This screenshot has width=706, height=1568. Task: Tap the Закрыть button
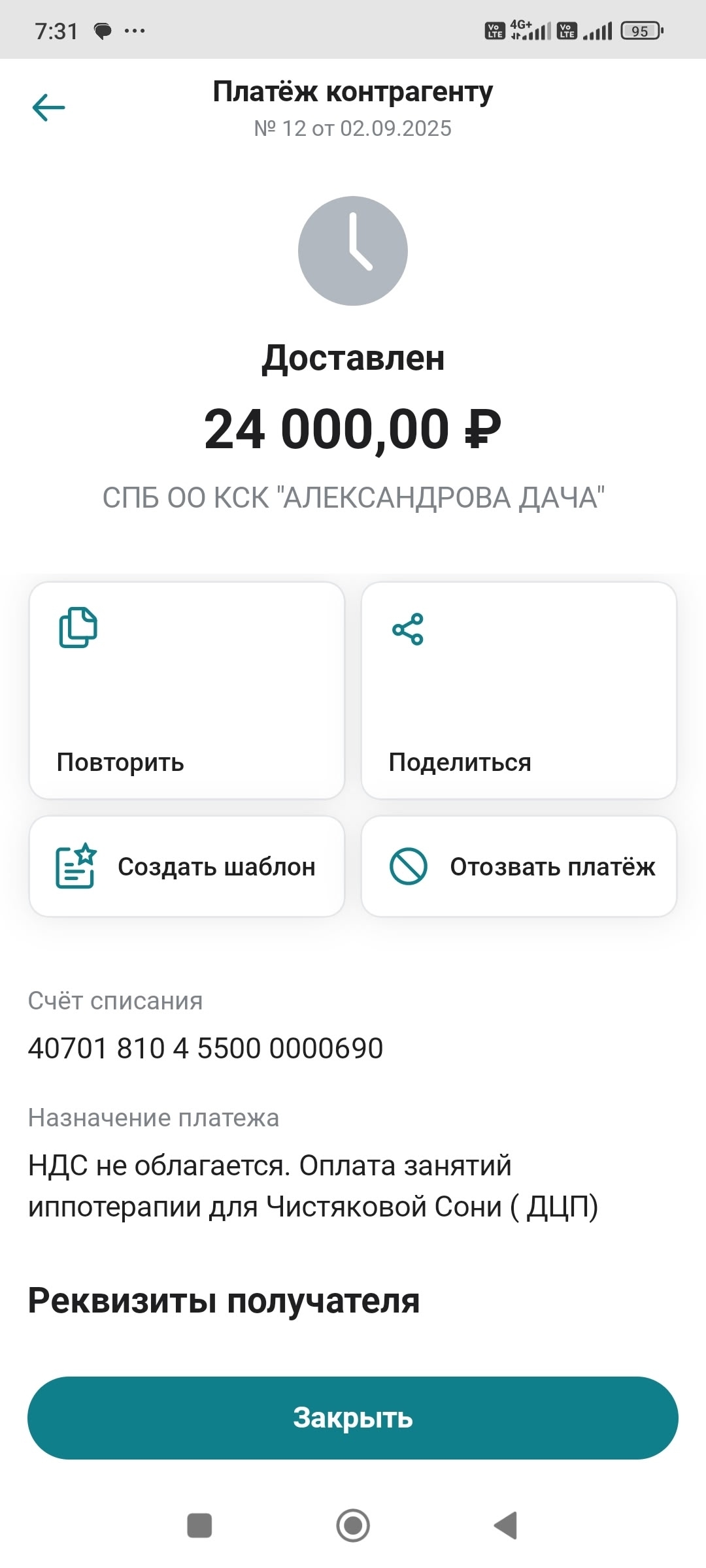(353, 1418)
